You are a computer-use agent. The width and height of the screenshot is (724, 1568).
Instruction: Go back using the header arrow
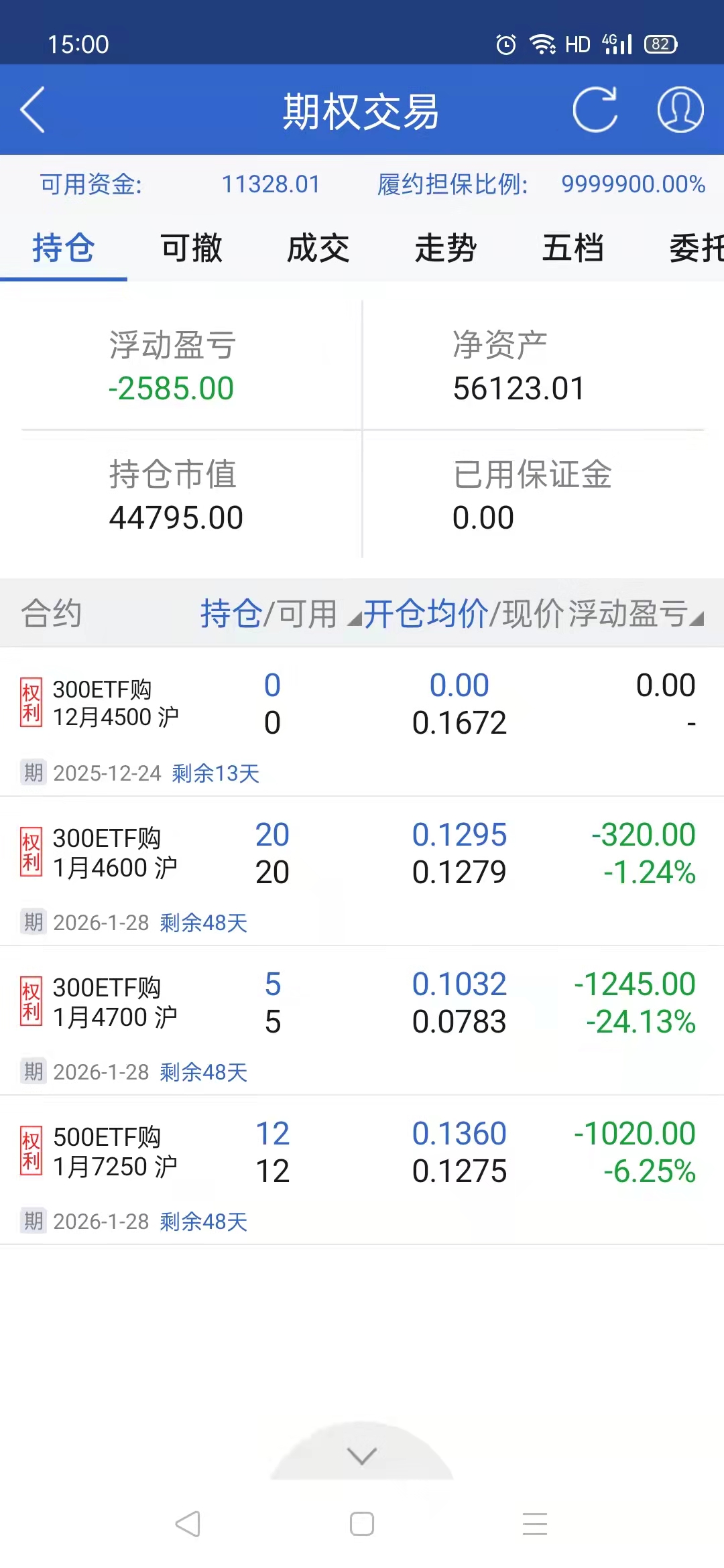click(x=33, y=110)
